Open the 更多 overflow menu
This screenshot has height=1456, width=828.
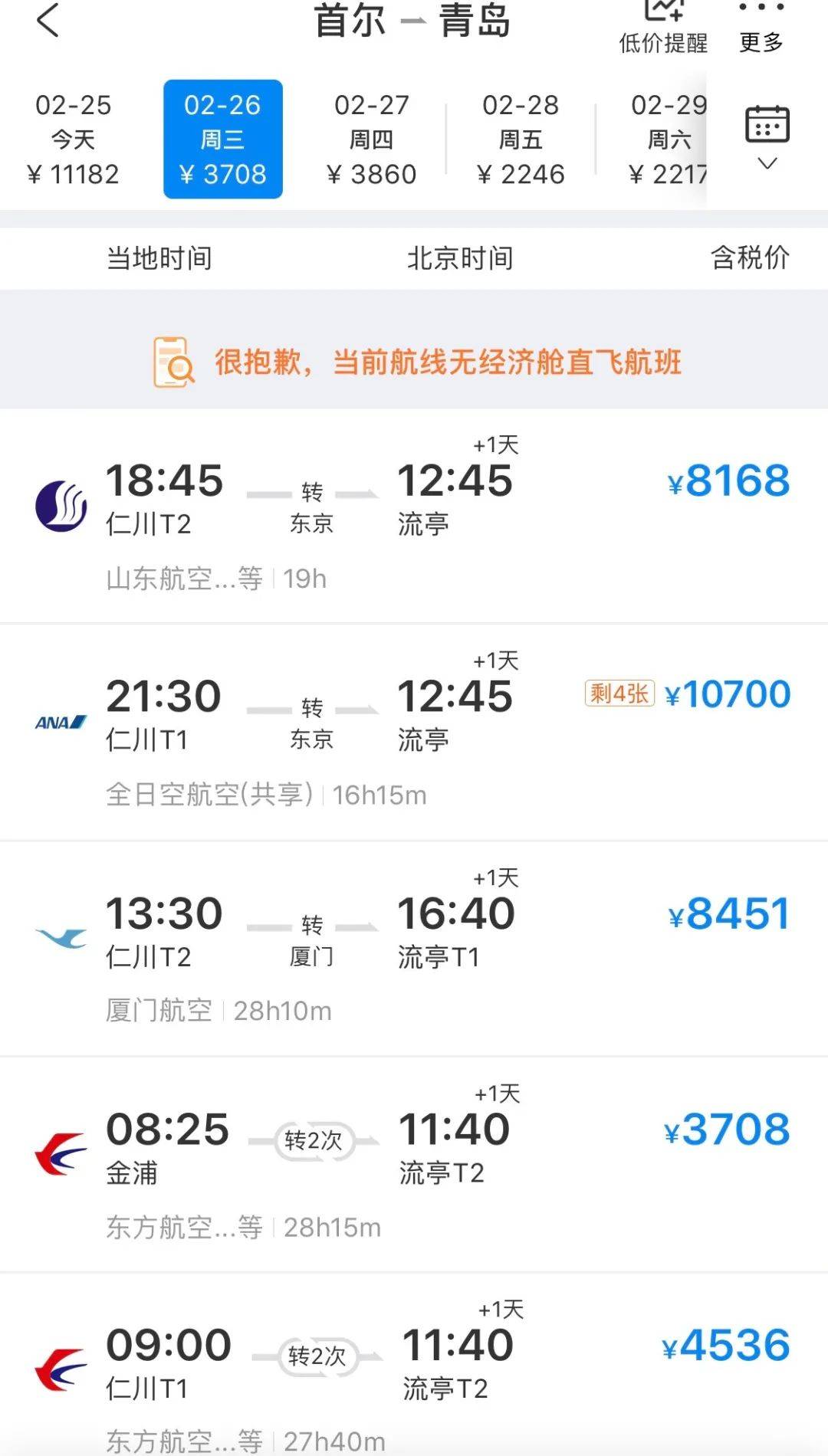point(761,28)
